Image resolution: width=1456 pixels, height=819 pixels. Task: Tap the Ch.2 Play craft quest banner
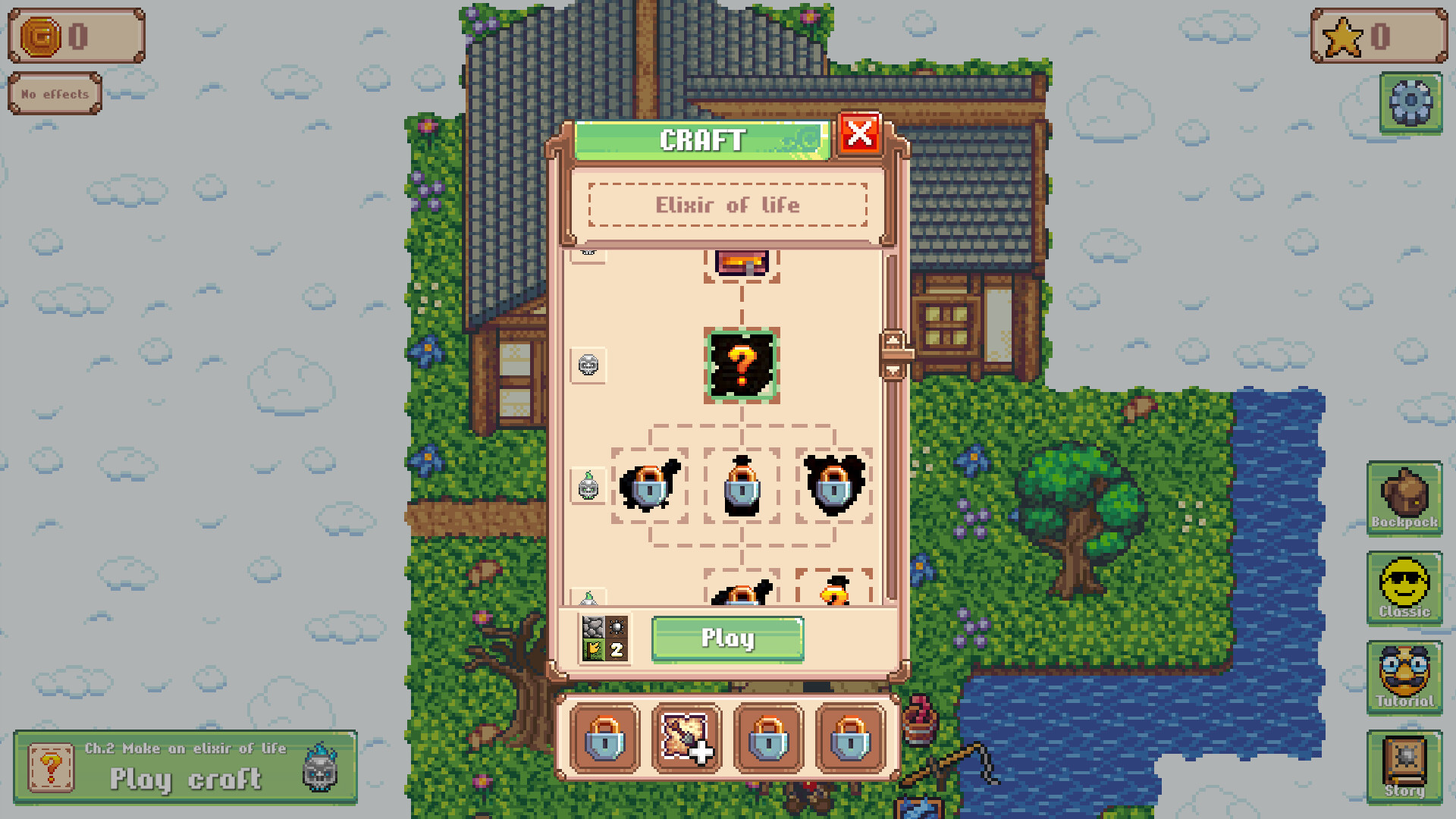185,767
